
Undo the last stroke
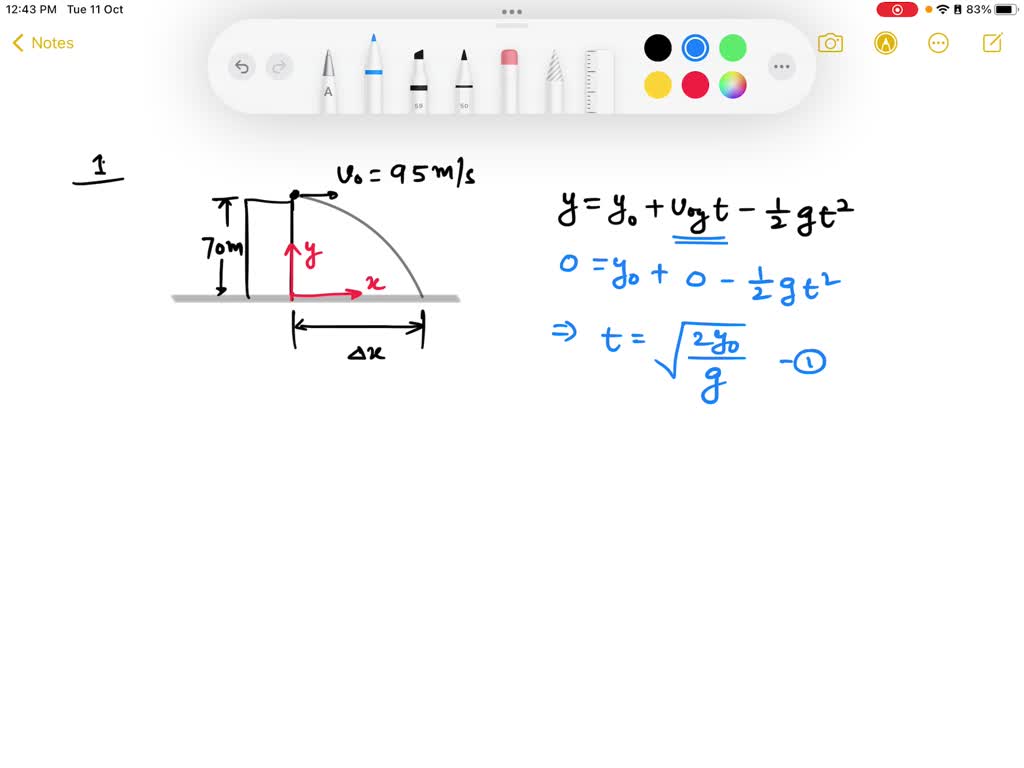pos(241,67)
